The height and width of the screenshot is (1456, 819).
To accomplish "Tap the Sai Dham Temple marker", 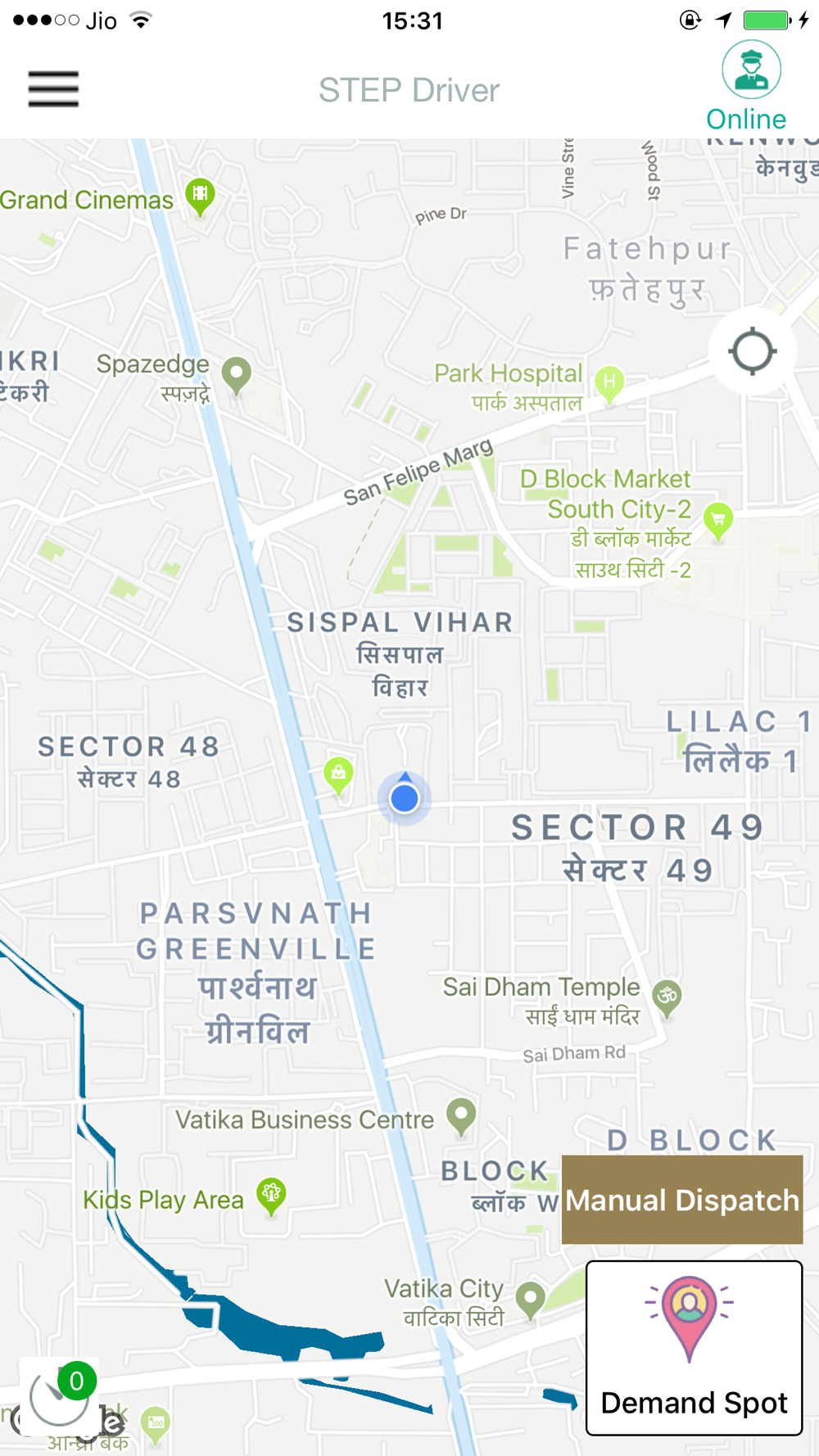I will click(667, 998).
